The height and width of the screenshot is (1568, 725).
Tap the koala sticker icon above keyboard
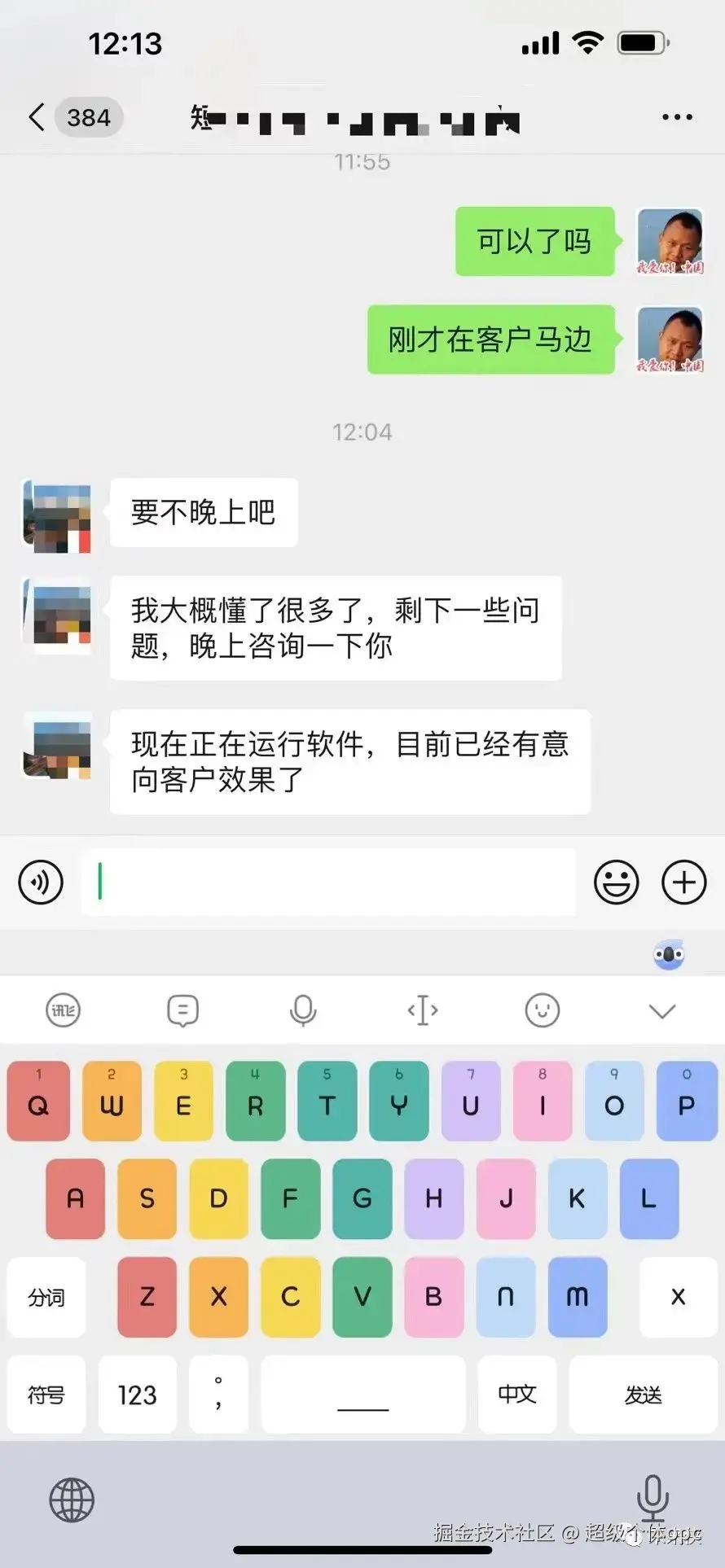pos(668,953)
